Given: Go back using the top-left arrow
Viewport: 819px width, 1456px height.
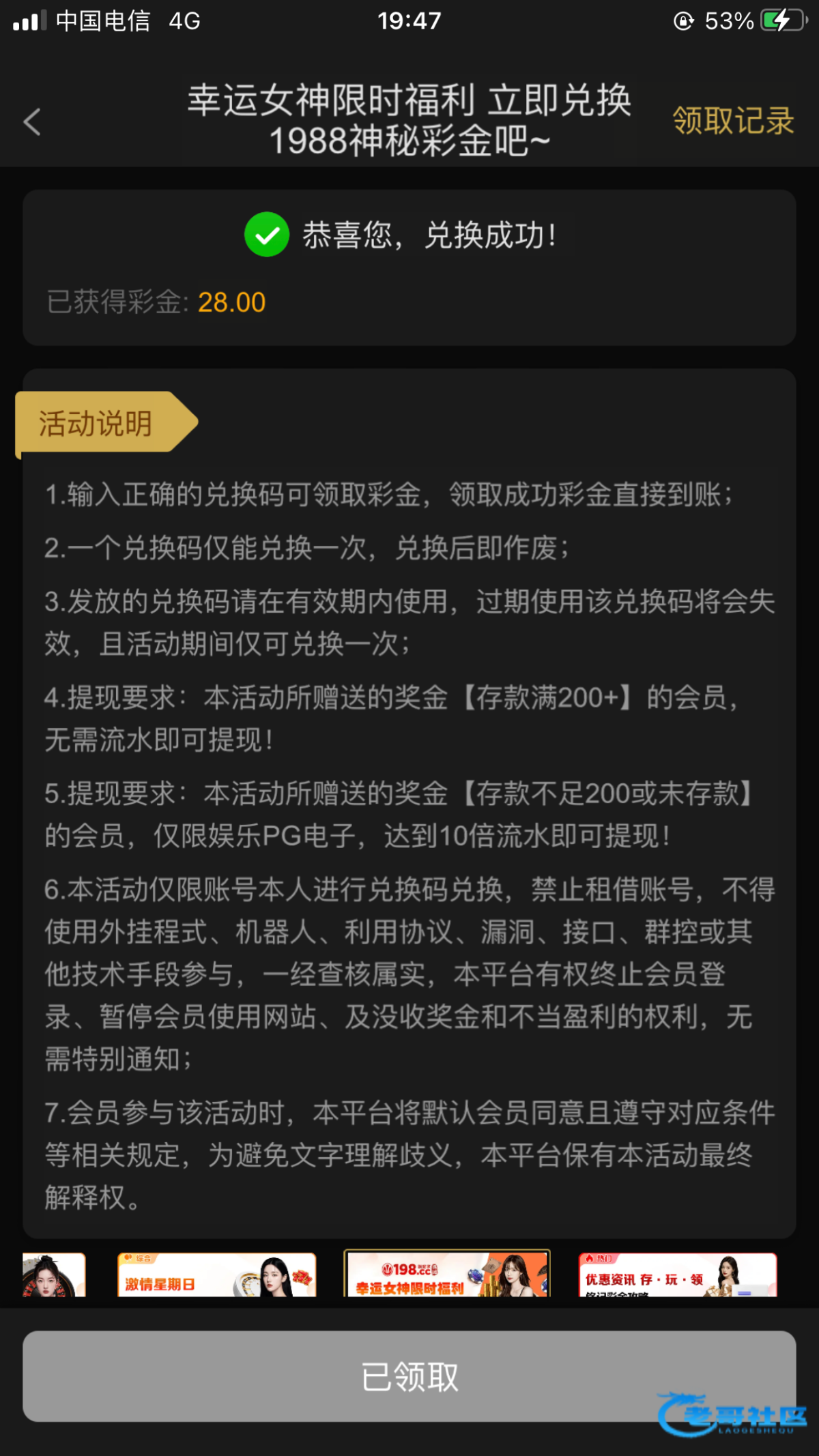Looking at the screenshot, I should [x=32, y=122].
